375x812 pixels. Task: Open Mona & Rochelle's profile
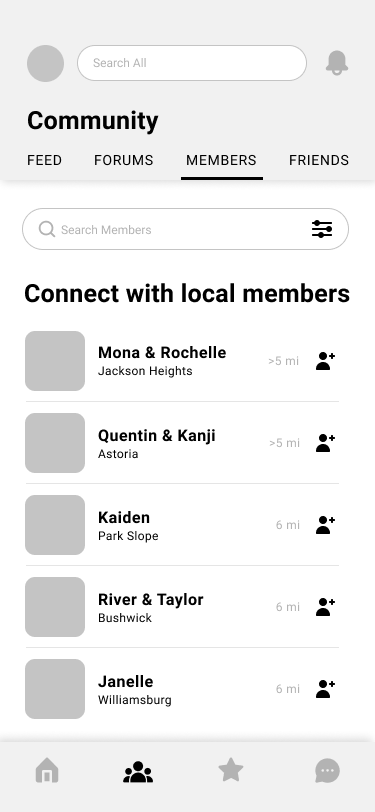(x=182, y=361)
